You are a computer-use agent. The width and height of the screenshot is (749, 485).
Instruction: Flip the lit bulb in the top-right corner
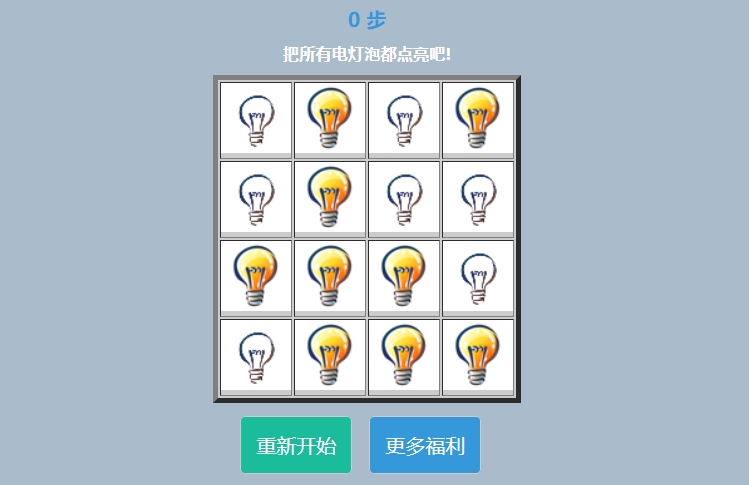(x=478, y=118)
